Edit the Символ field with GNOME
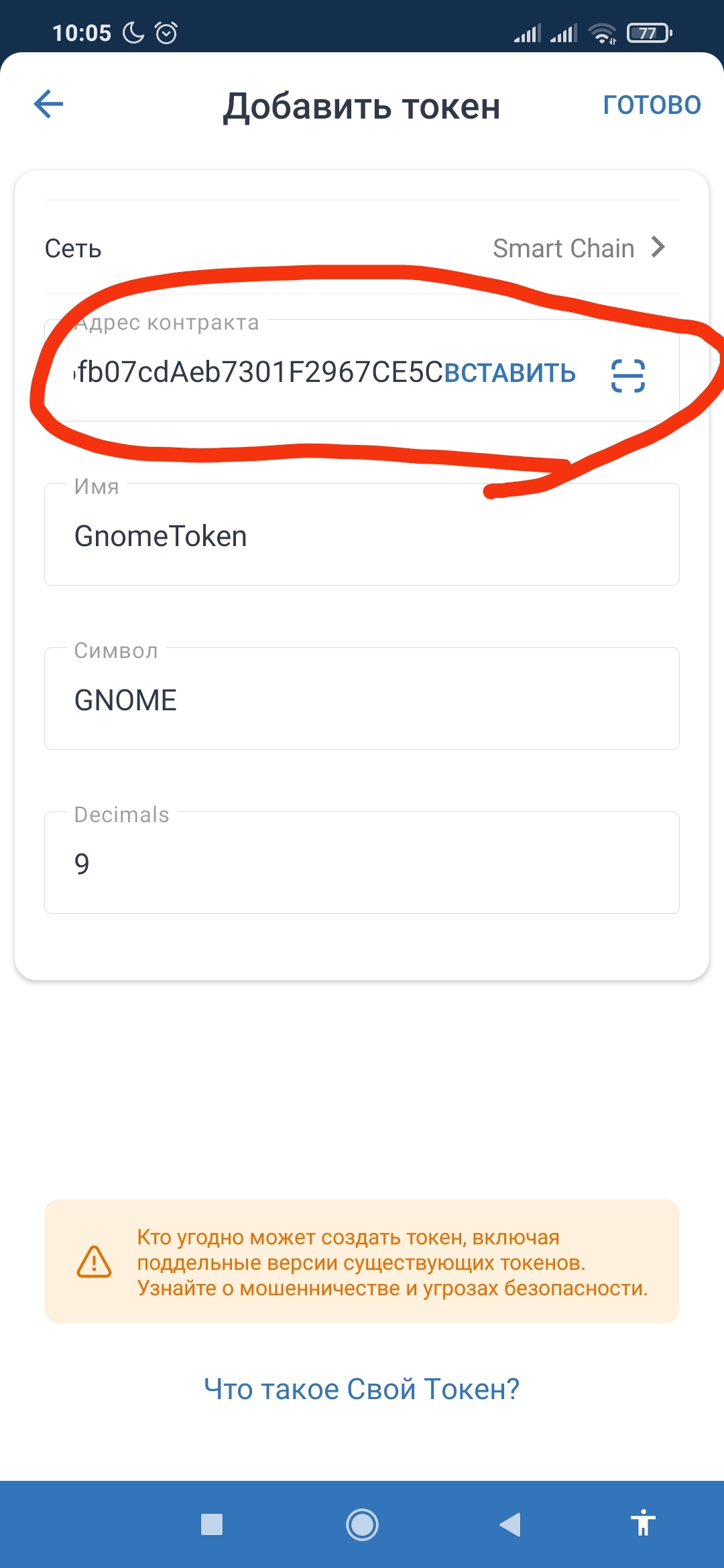724x1568 pixels. 362,700
